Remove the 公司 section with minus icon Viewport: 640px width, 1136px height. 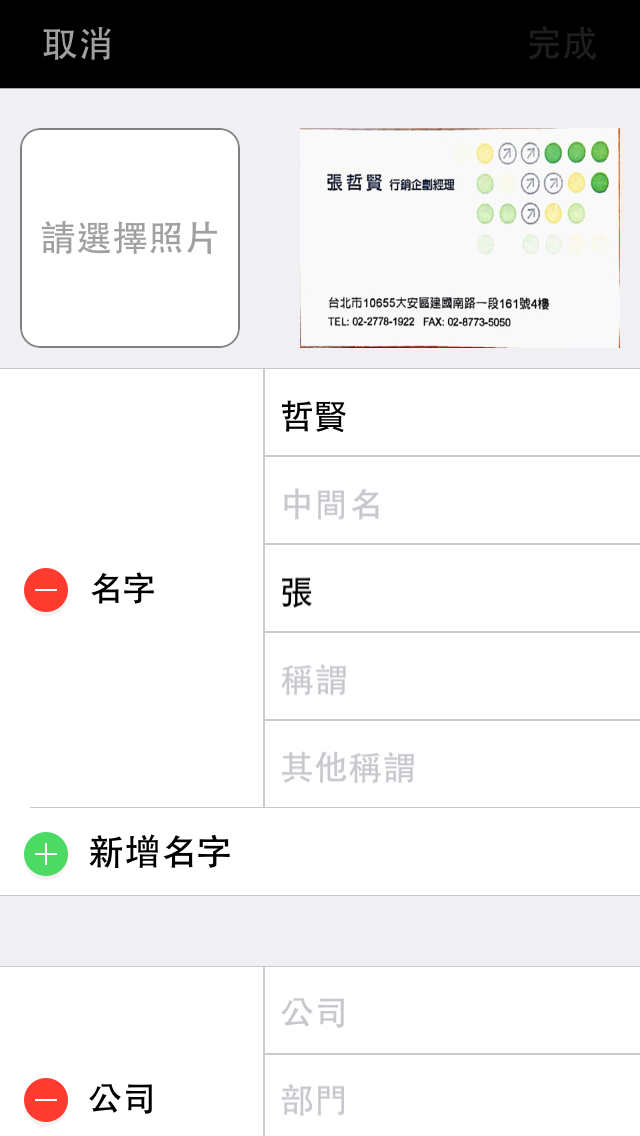click(46, 1100)
